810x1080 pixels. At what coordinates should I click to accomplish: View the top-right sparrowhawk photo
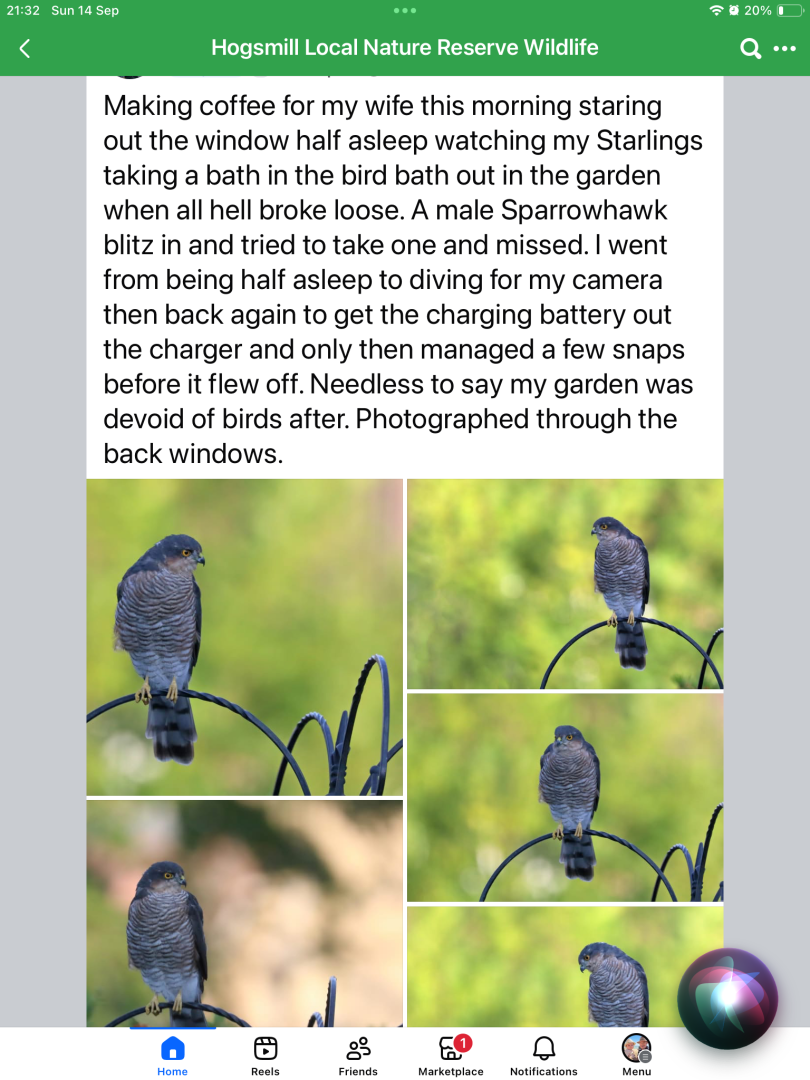click(565, 584)
